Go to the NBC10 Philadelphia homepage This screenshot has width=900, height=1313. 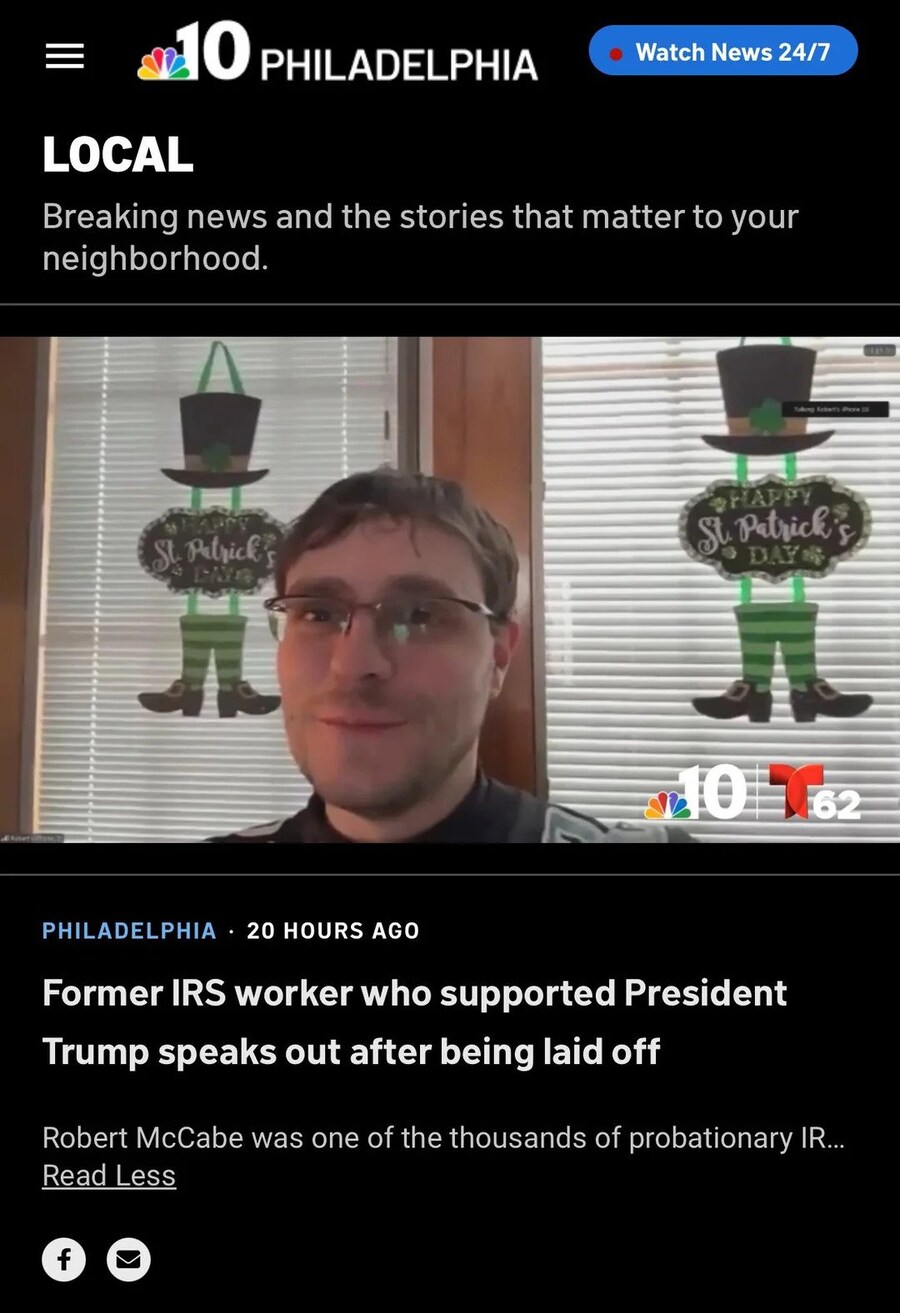tap(338, 57)
